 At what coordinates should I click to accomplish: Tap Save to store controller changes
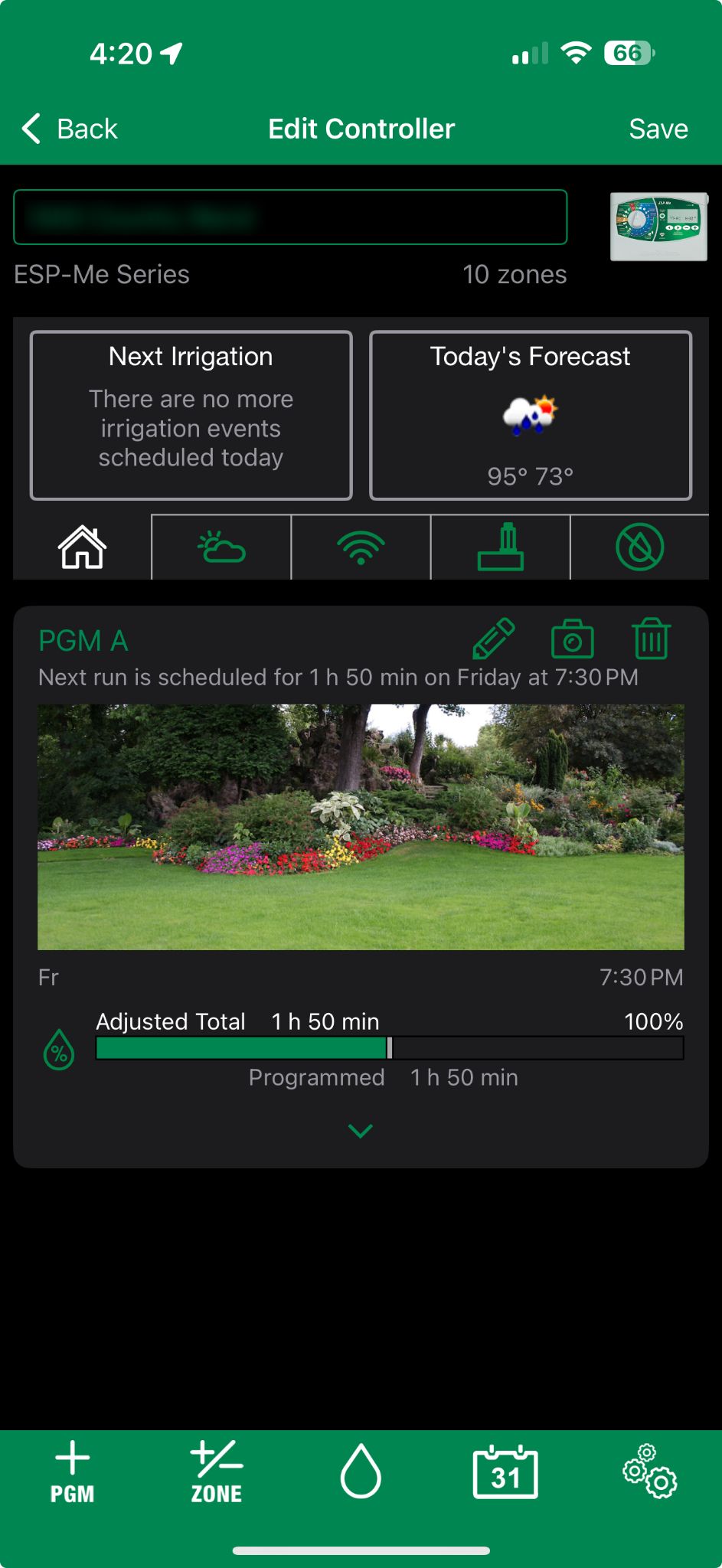click(658, 128)
